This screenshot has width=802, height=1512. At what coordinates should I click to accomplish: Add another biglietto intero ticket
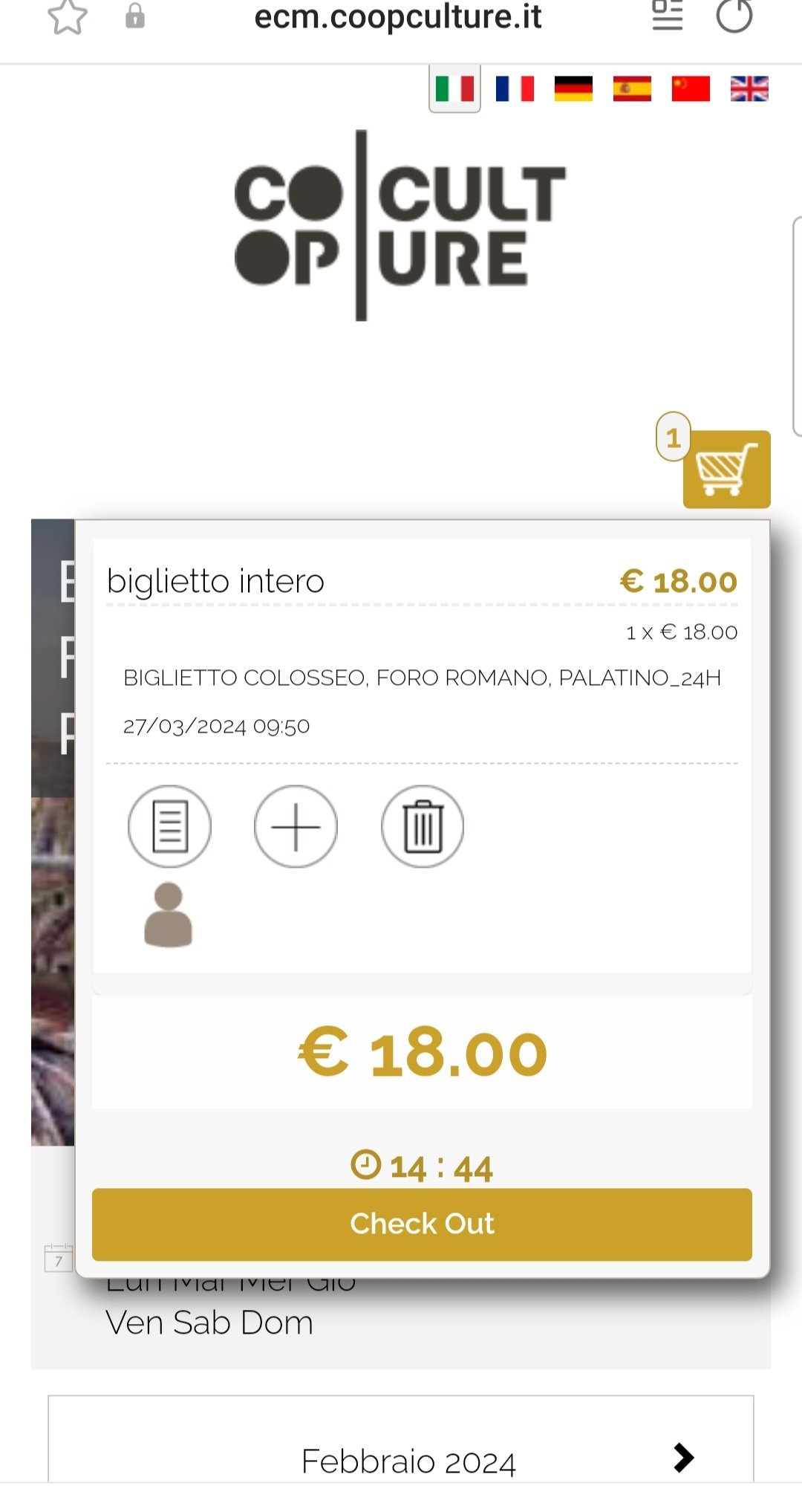[x=296, y=826]
